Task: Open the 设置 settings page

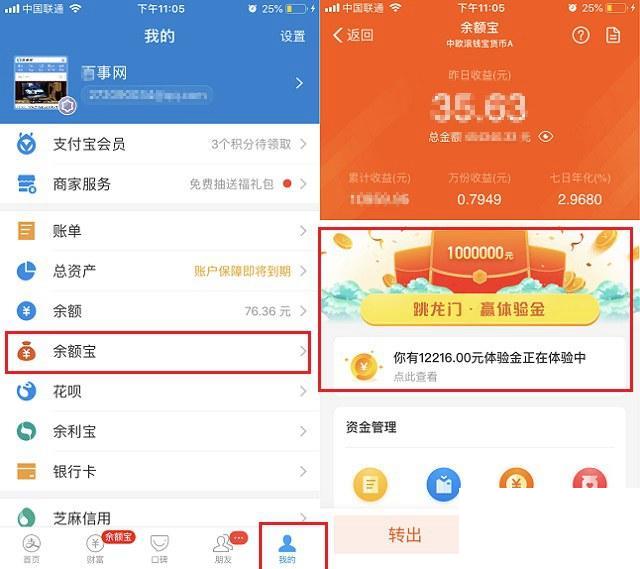Action: [292, 36]
